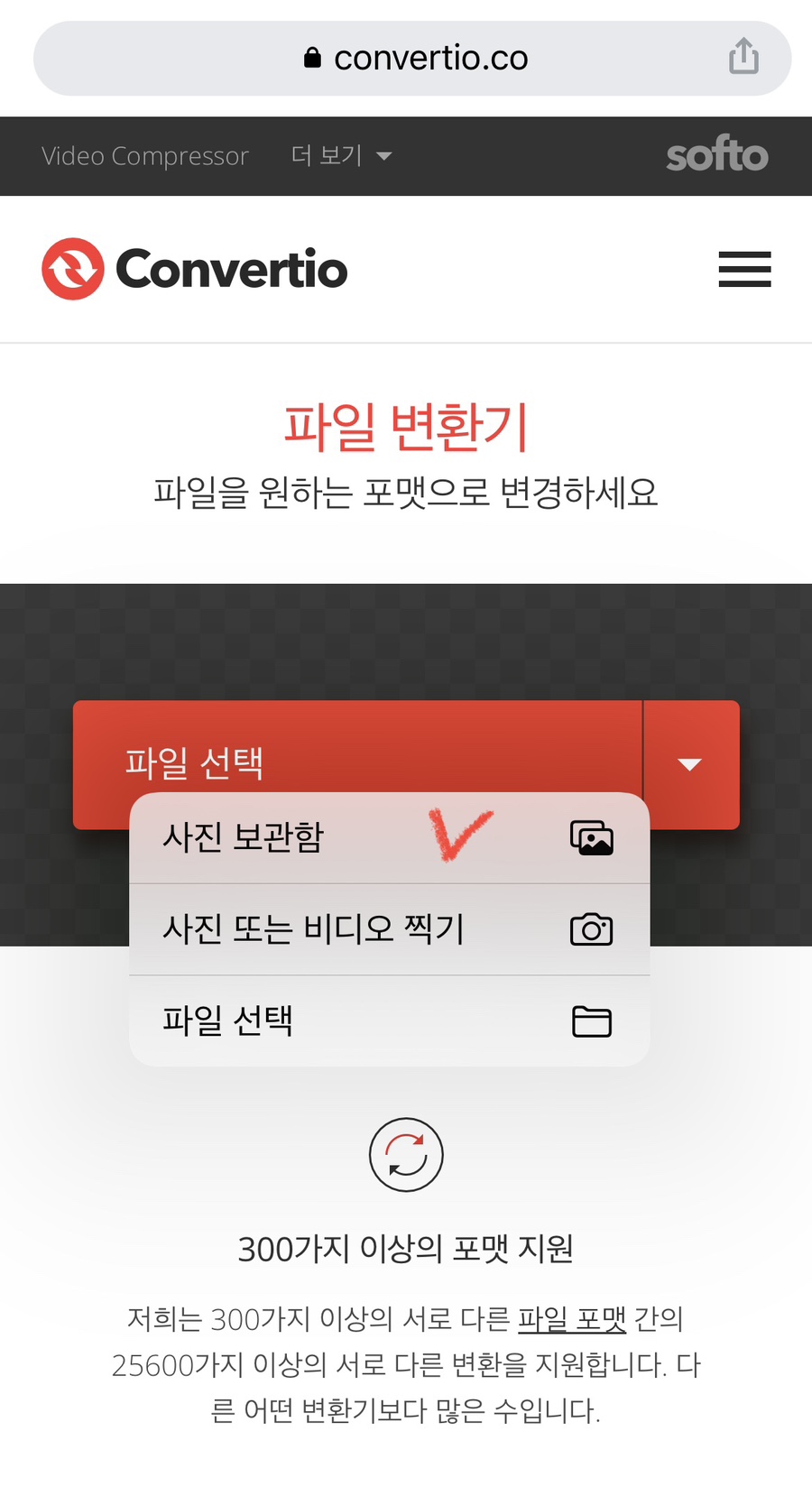The width and height of the screenshot is (812, 1496).
Task: Tap the share icon in address bar
Action: 743,56
